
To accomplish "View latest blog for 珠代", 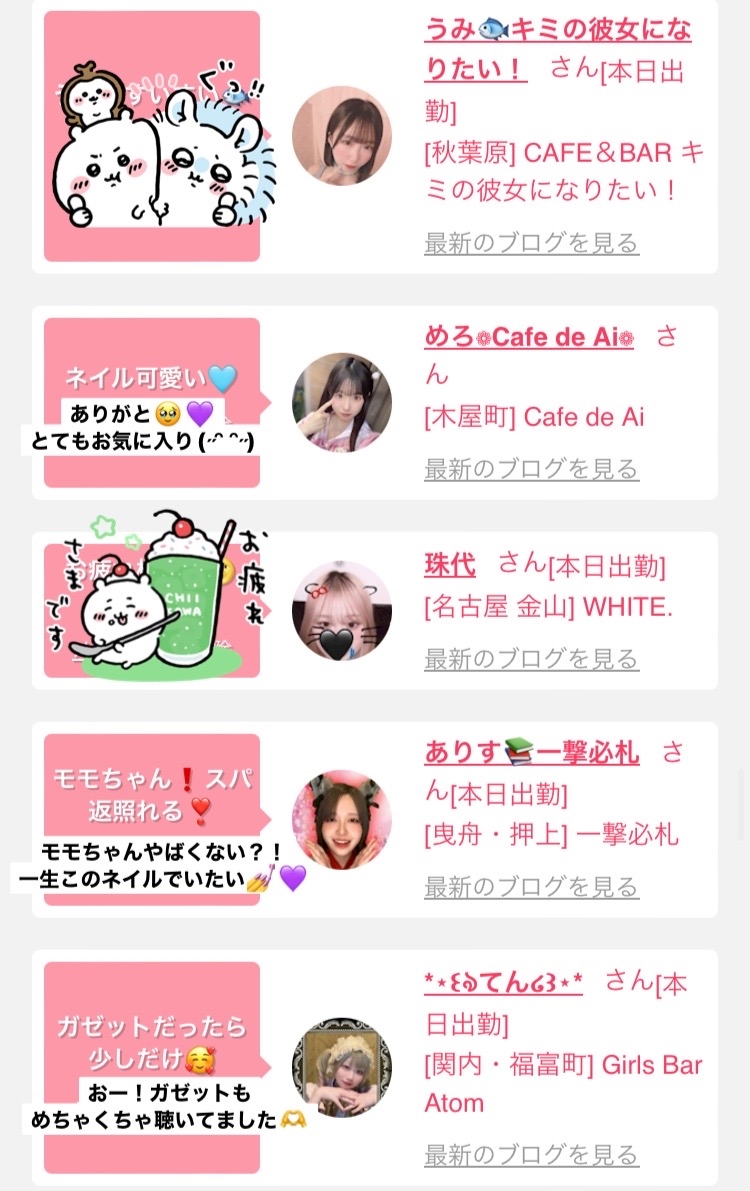I will coord(531,659).
